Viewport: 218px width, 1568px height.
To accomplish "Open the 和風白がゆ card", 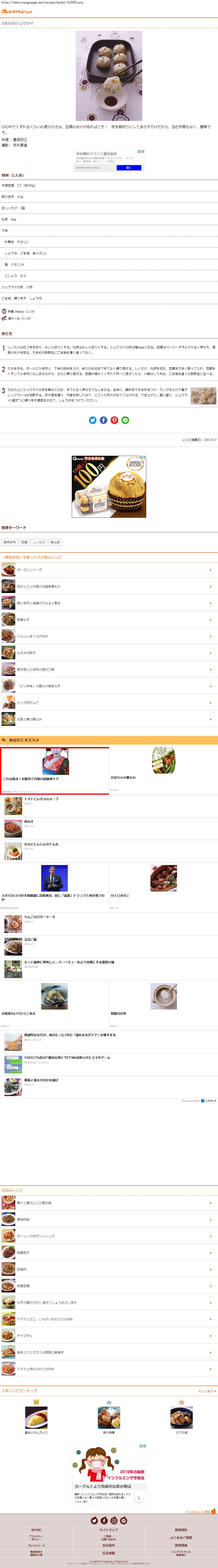I will tap(163, 1004).
